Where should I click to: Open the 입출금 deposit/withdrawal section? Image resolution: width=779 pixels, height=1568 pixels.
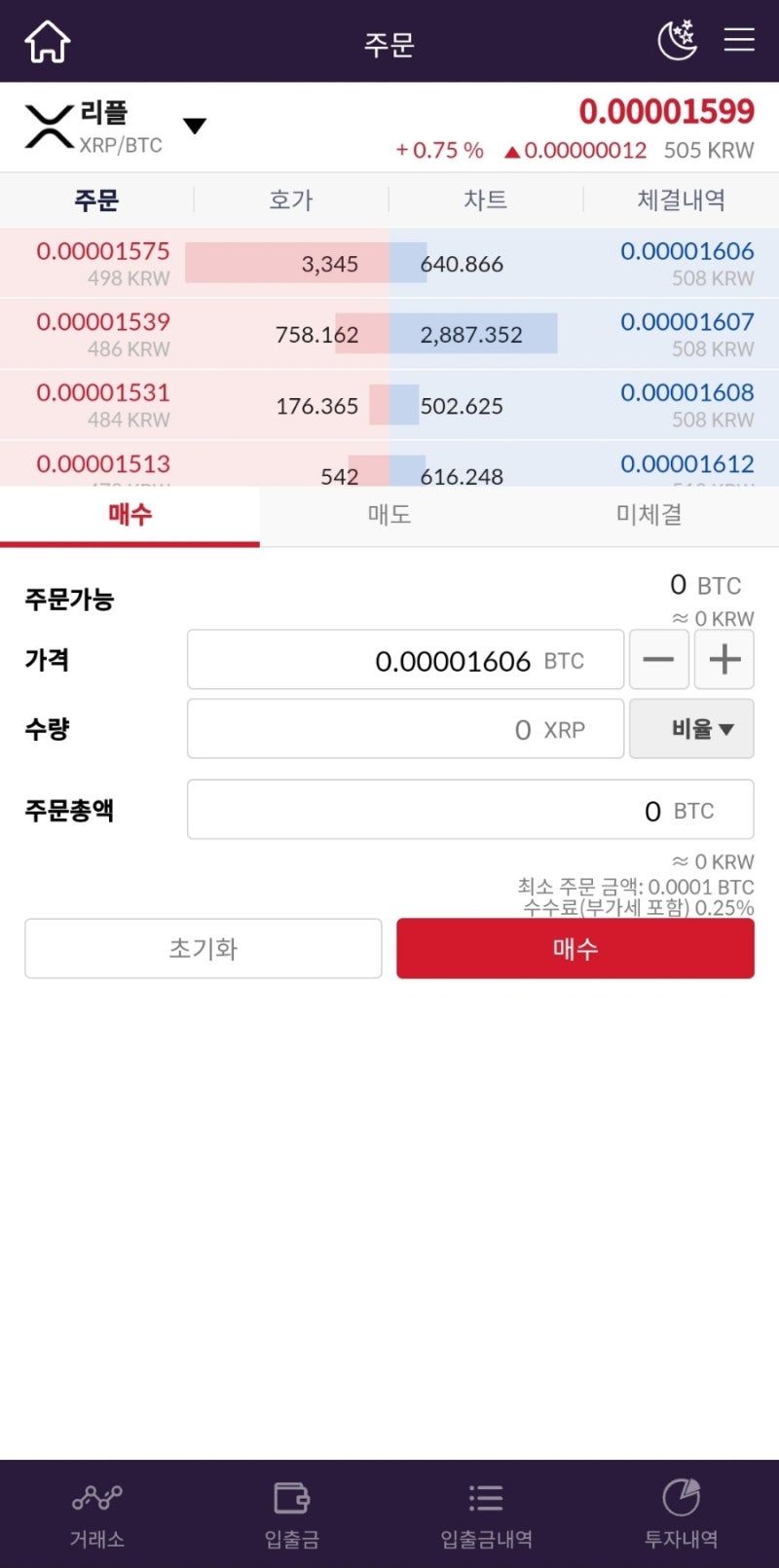(x=291, y=1509)
